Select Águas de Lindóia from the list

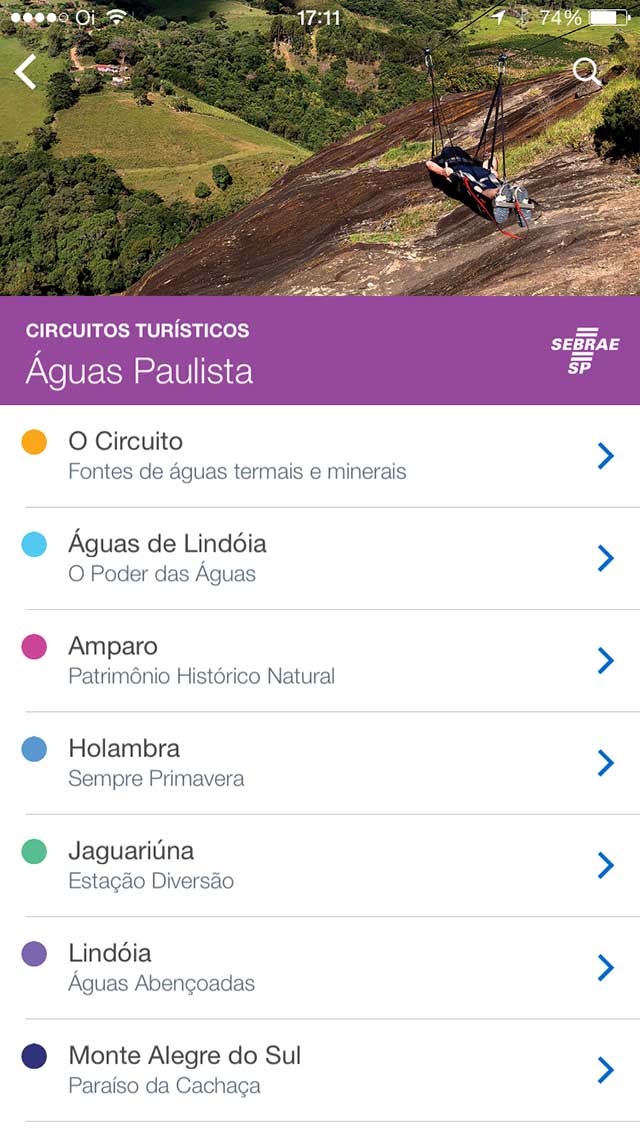[x=320, y=559]
